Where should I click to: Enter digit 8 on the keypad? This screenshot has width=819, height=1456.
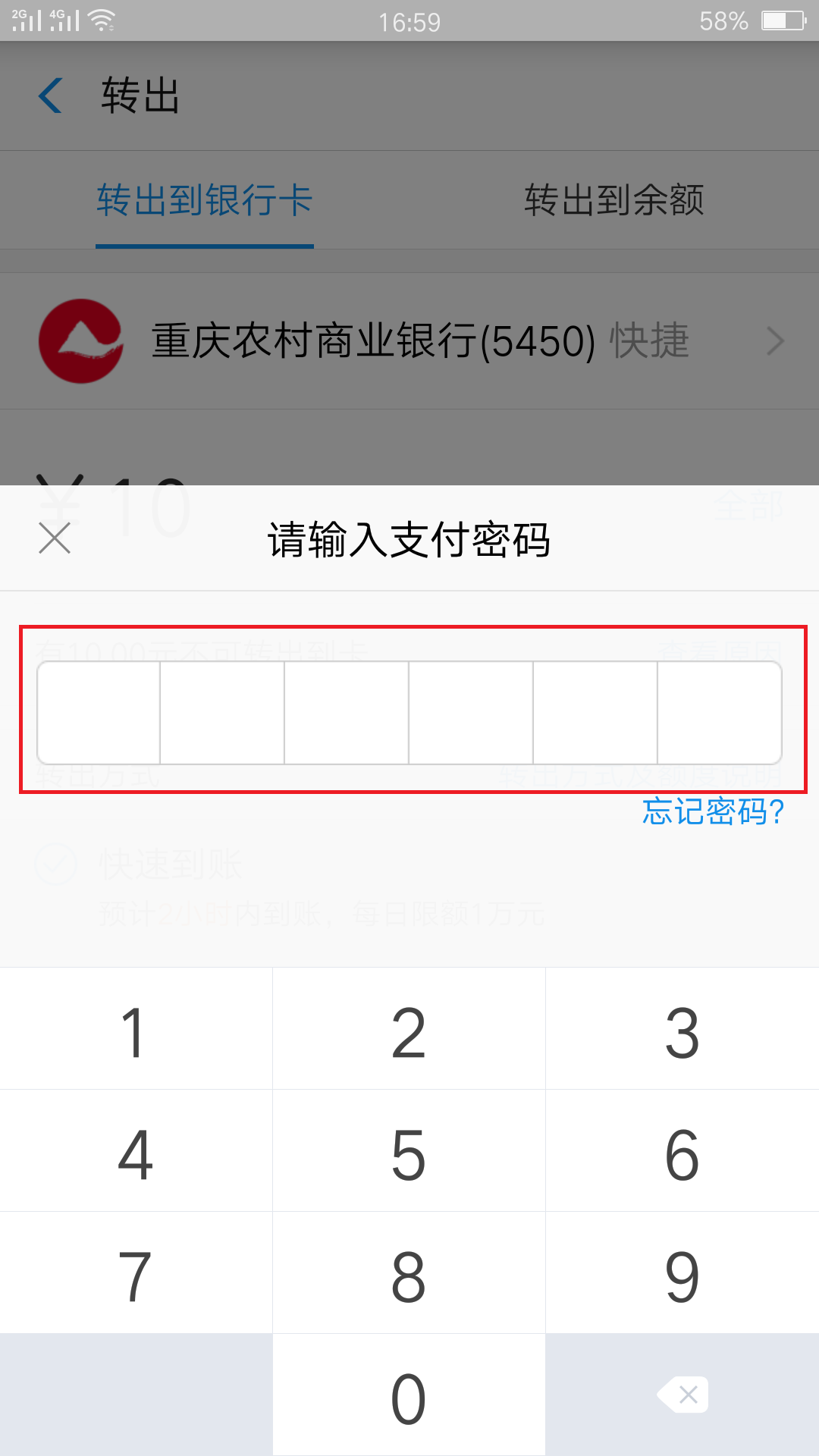tap(409, 1274)
